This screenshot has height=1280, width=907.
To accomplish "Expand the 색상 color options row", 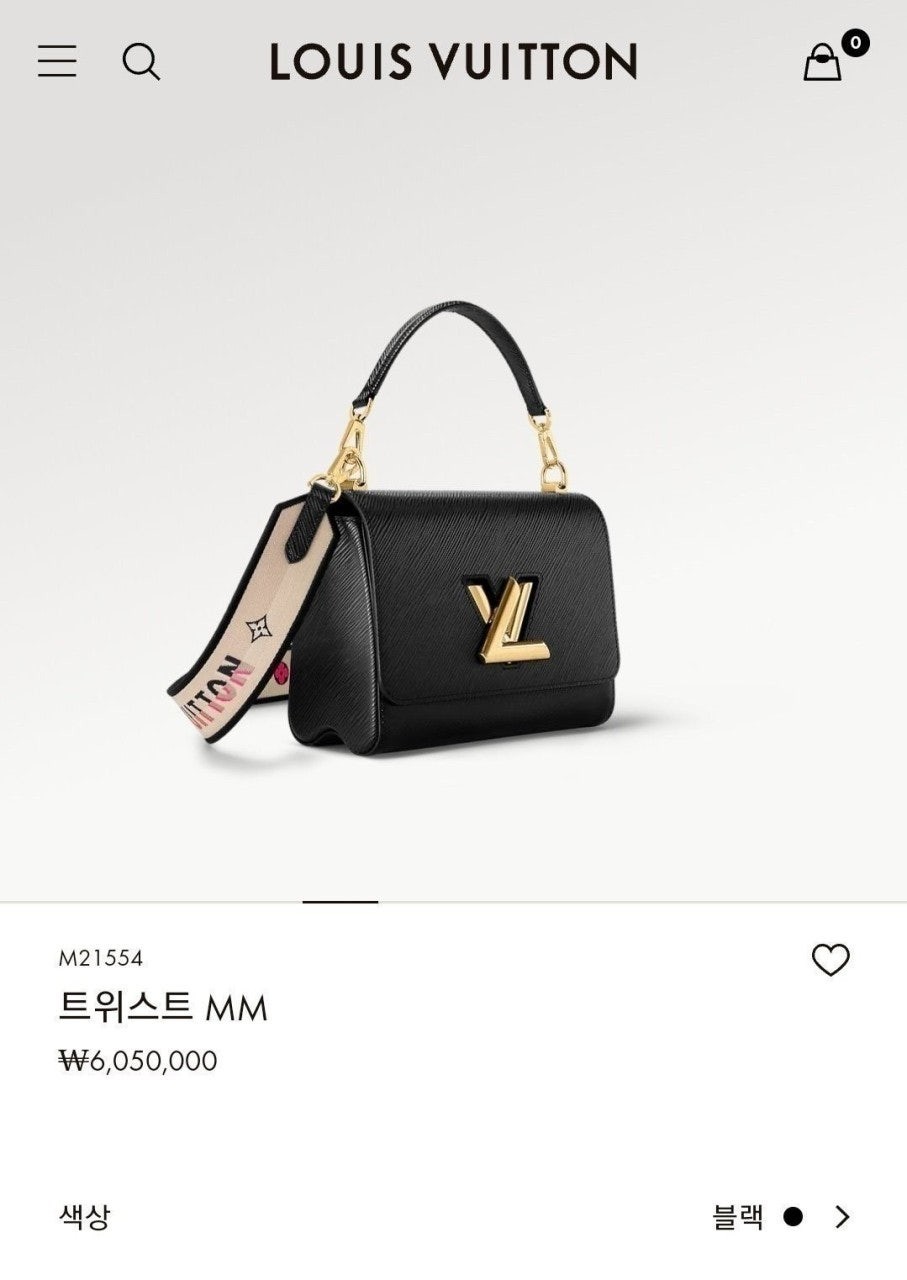I will (x=842, y=1217).
